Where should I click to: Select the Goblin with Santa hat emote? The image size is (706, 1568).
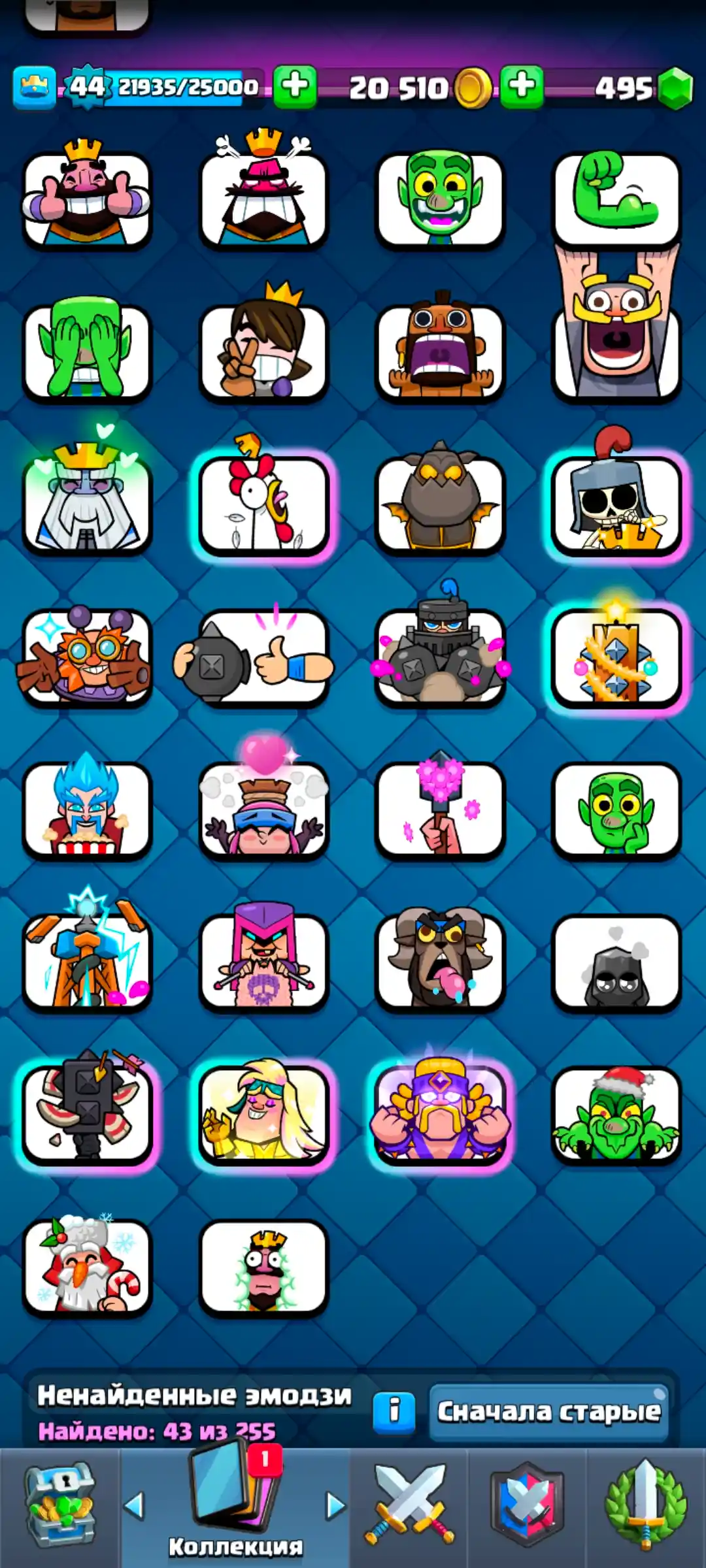click(x=616, y=1115)
